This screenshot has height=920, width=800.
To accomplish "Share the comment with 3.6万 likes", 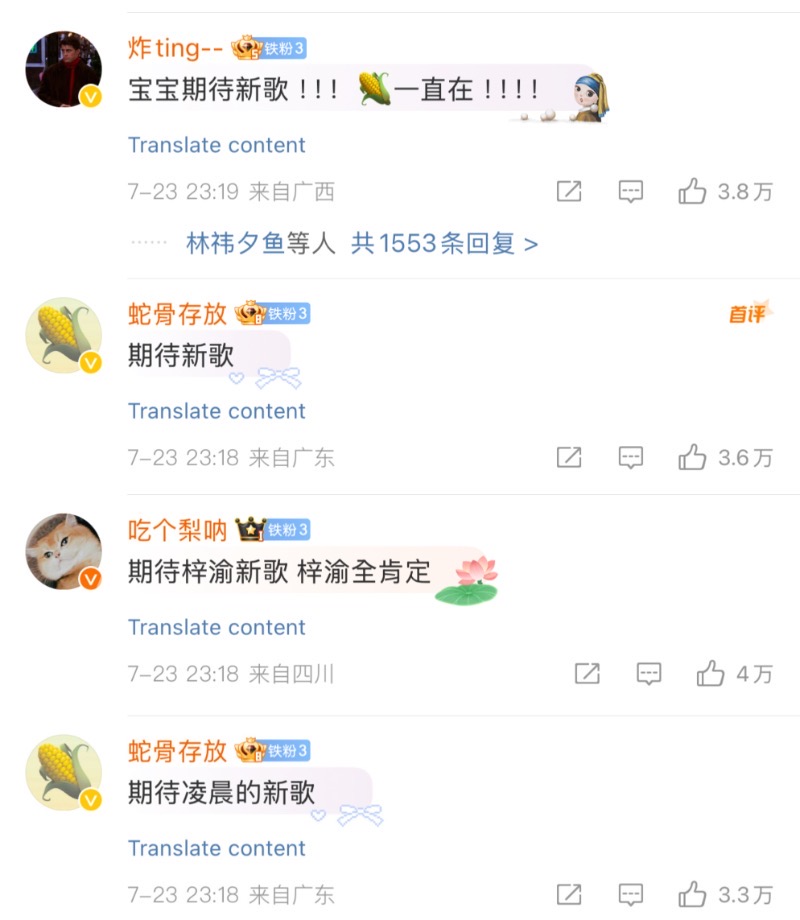I will 569,458.
